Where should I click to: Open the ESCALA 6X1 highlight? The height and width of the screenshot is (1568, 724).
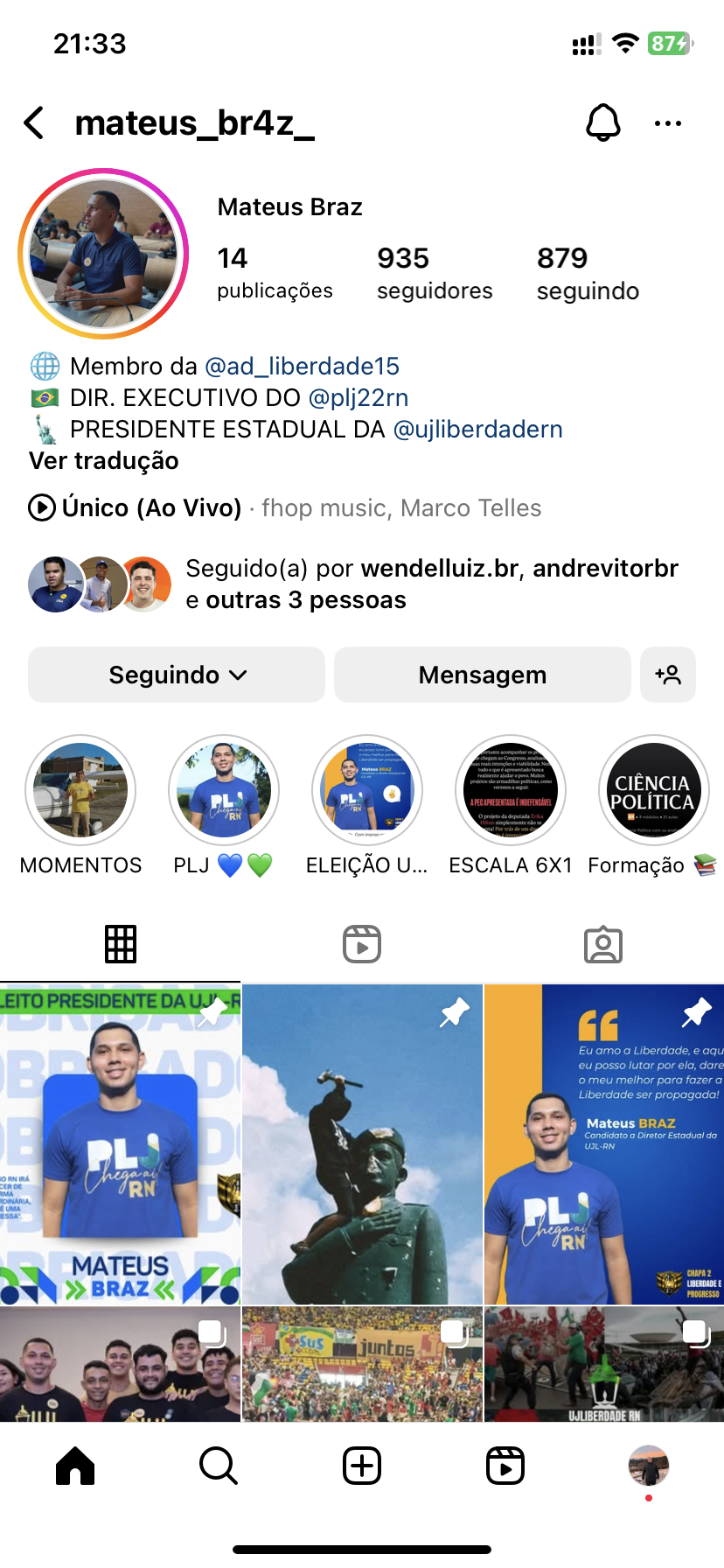[x=511, y=790]
